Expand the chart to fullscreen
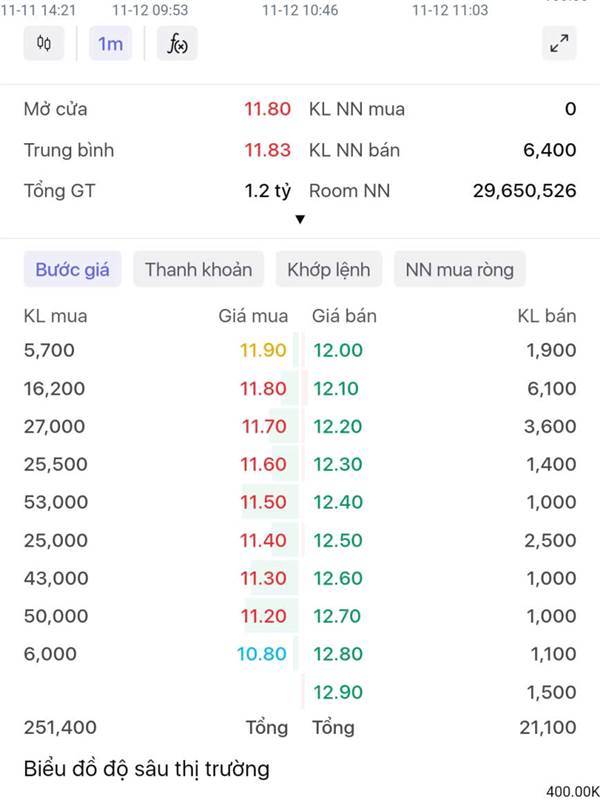Image resolution: width=600 pixels, height=800 pixels. tap(559, 43)
